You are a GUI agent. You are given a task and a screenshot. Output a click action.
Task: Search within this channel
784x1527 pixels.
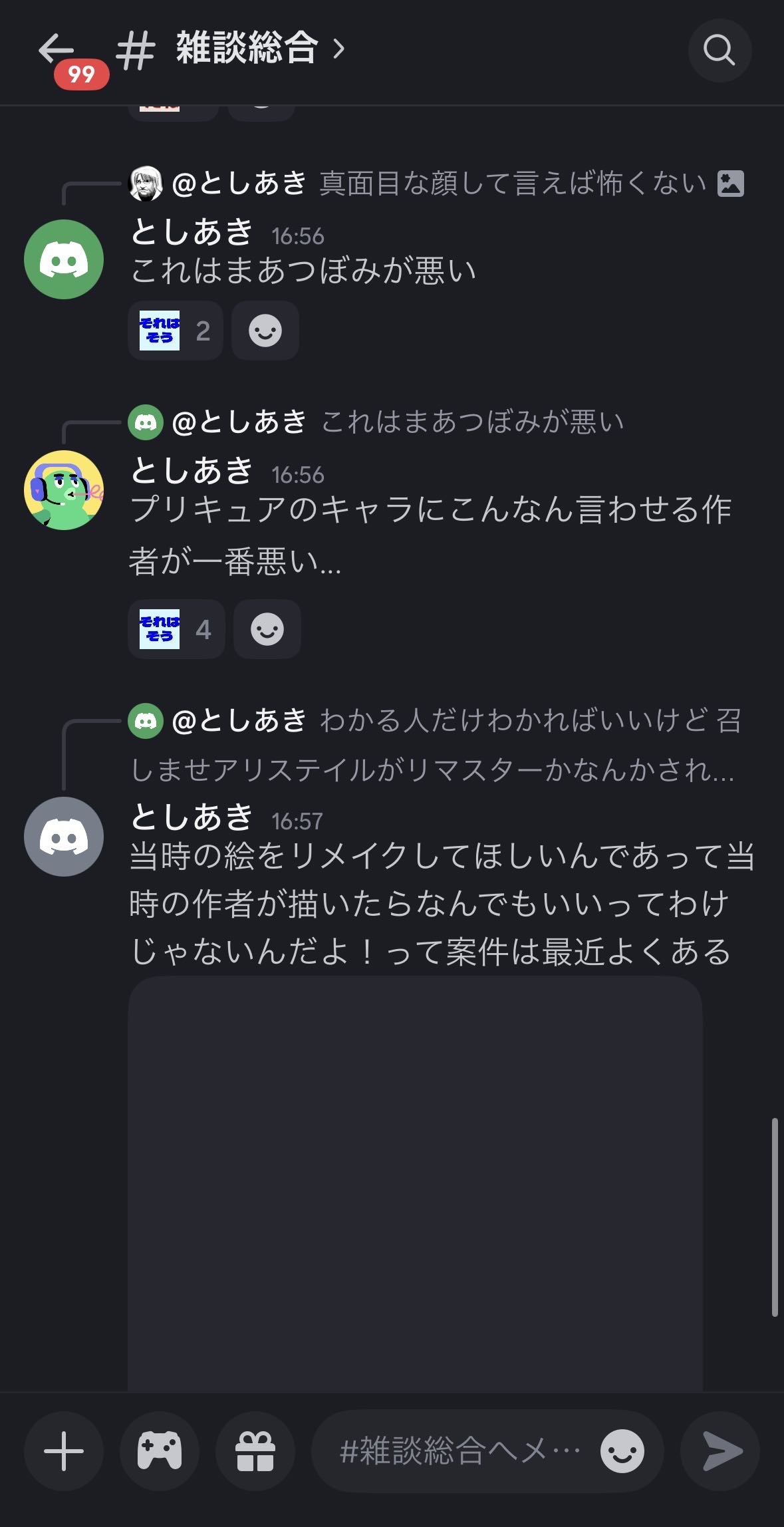(719, 51)
